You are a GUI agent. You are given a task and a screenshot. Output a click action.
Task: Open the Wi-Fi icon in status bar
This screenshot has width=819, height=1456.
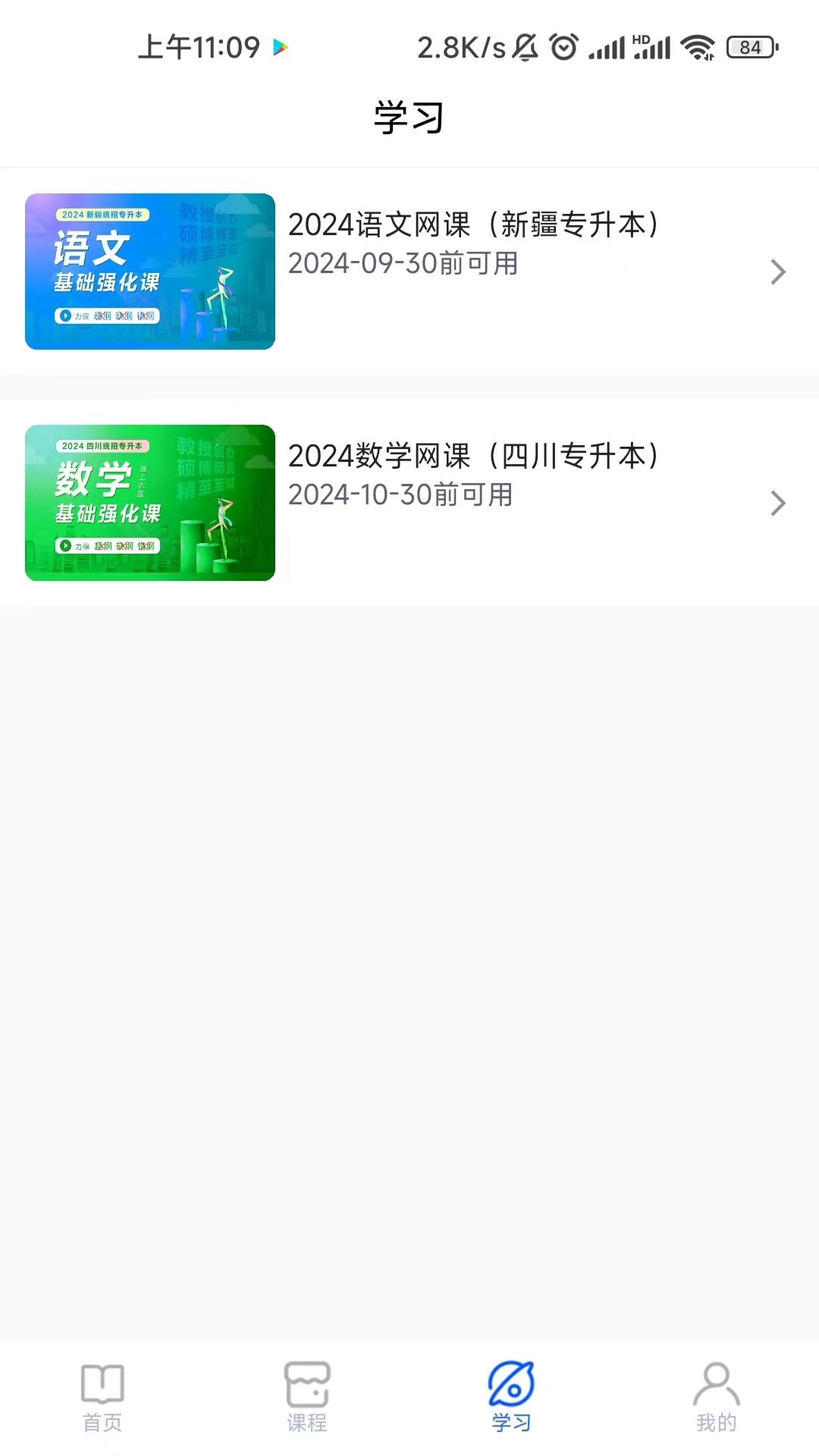pyautogui.click(x=696, y=47)
